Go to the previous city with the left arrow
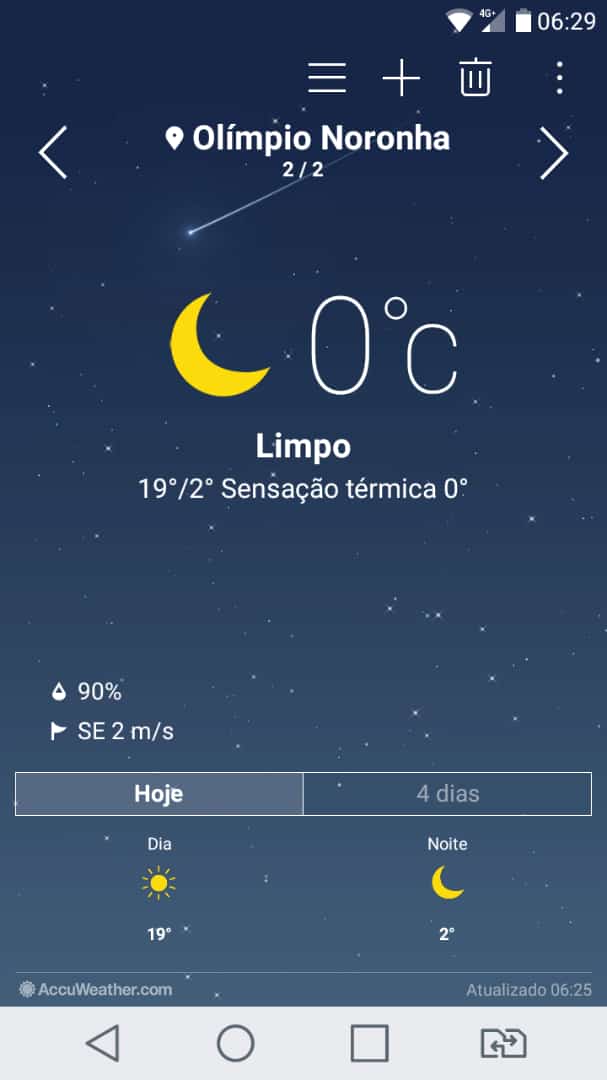This screenshot has height=1080, width=607. pyautogui.click(x=53, y=153)
